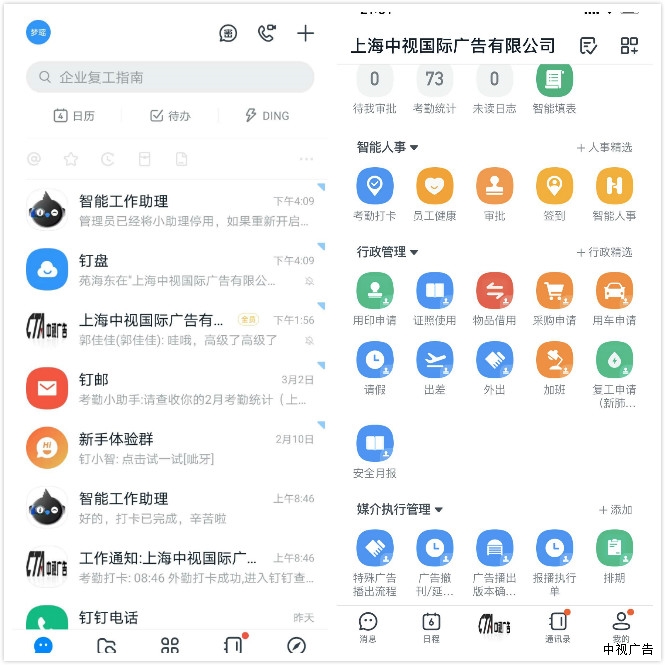Open 智能填表 smart form
Viewport: 665px width, 665px height.
554,86
